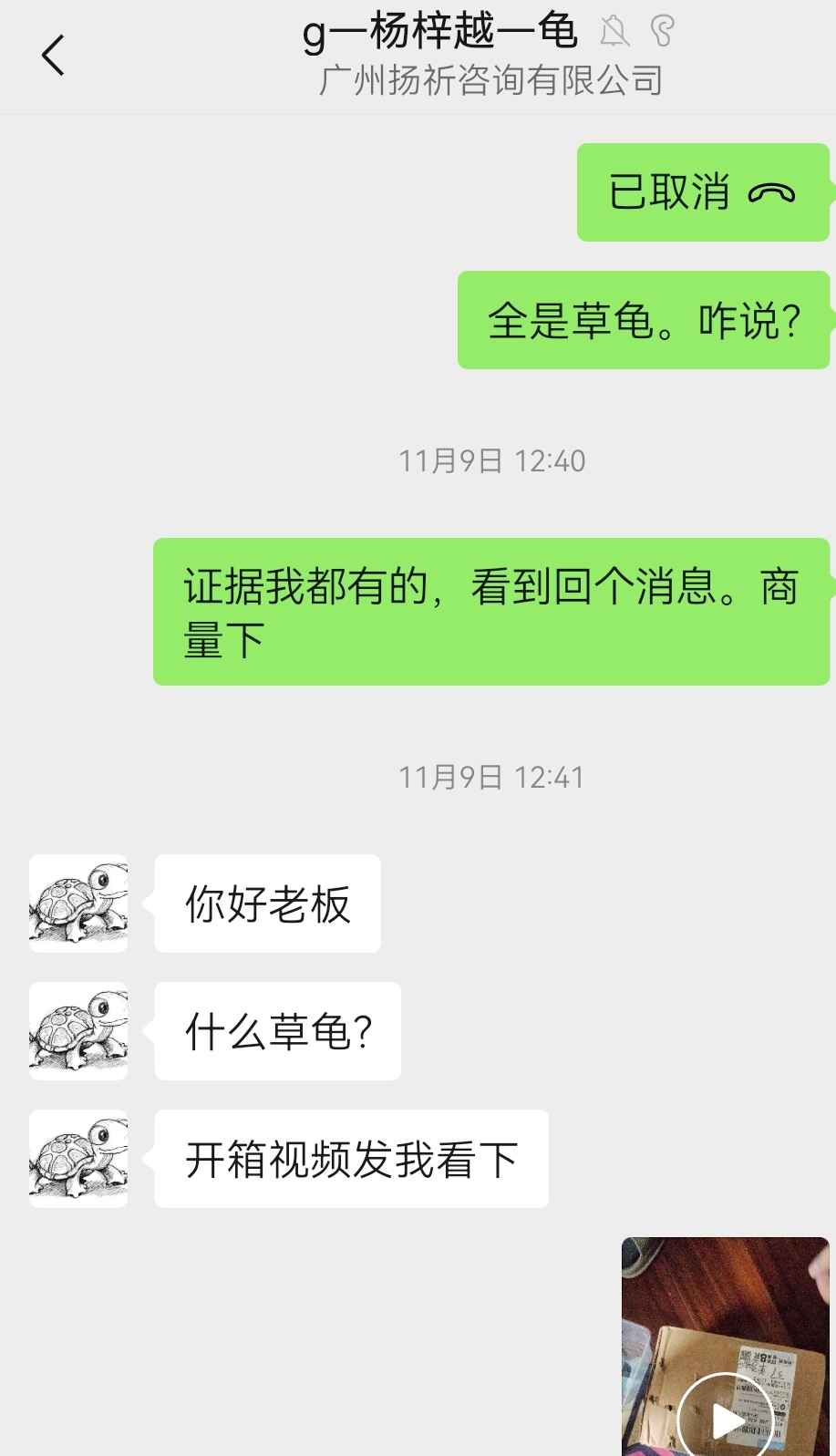This screenshot has height=1456, width=836.
Task: Go back from this chat
Action: 53,56
